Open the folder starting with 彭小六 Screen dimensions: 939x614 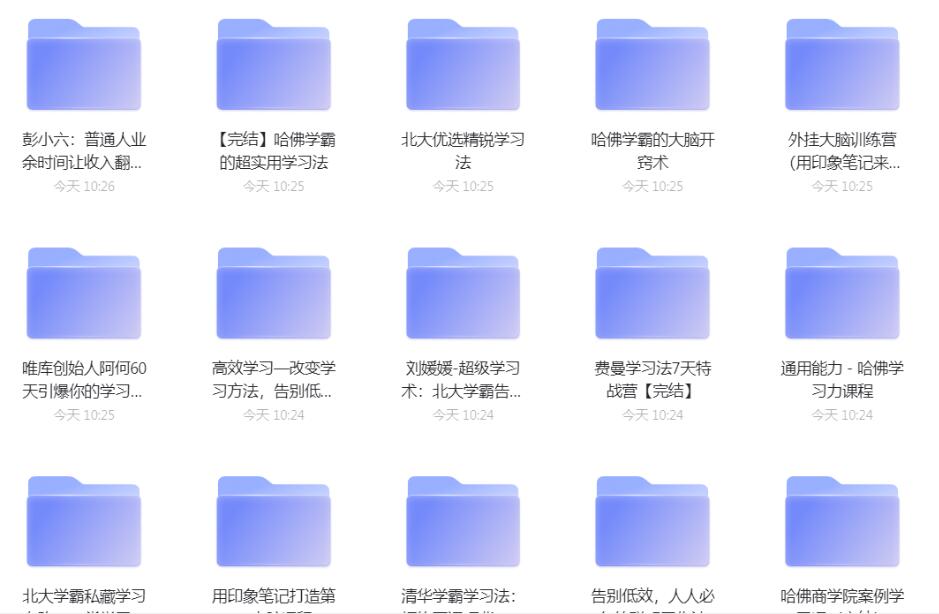pos(84,66)
